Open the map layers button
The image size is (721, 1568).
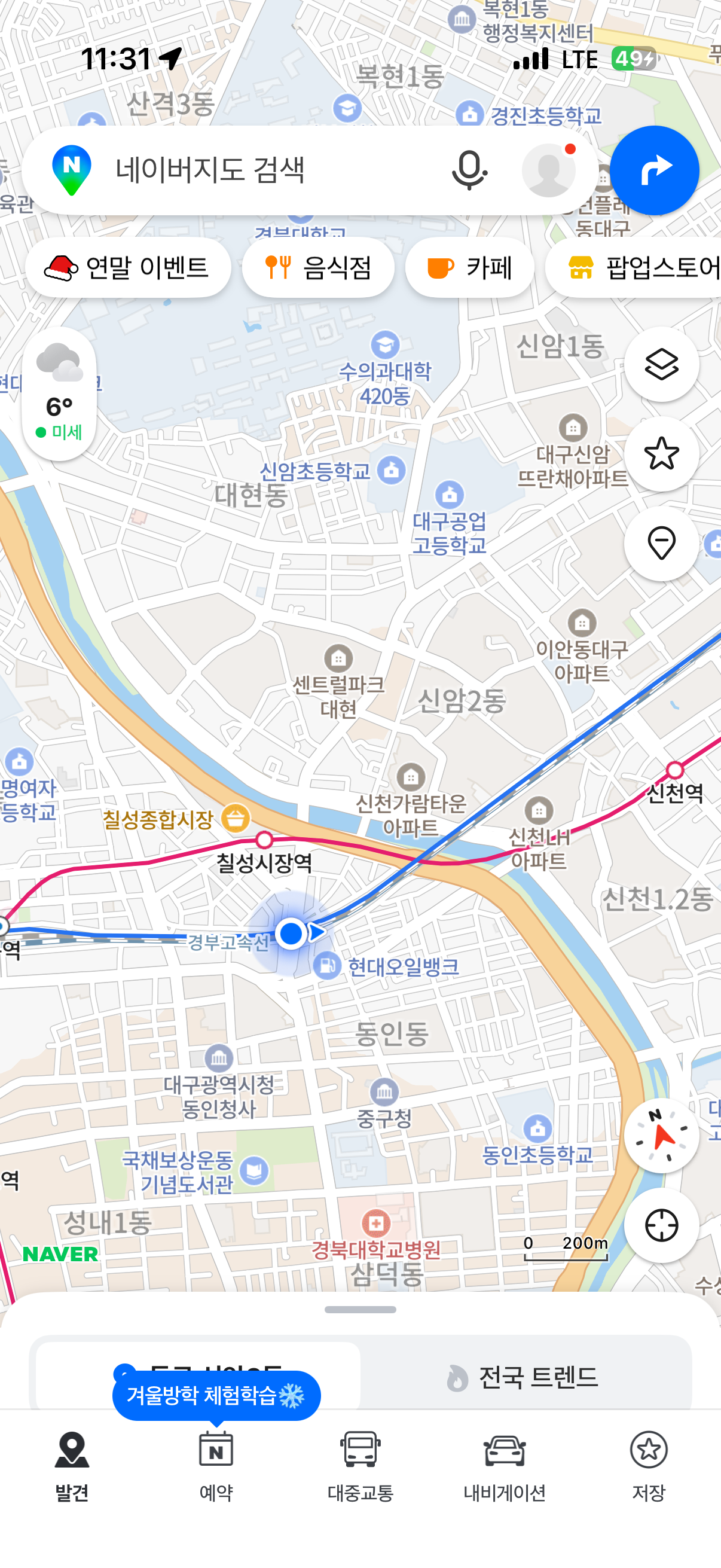(661, 365)
